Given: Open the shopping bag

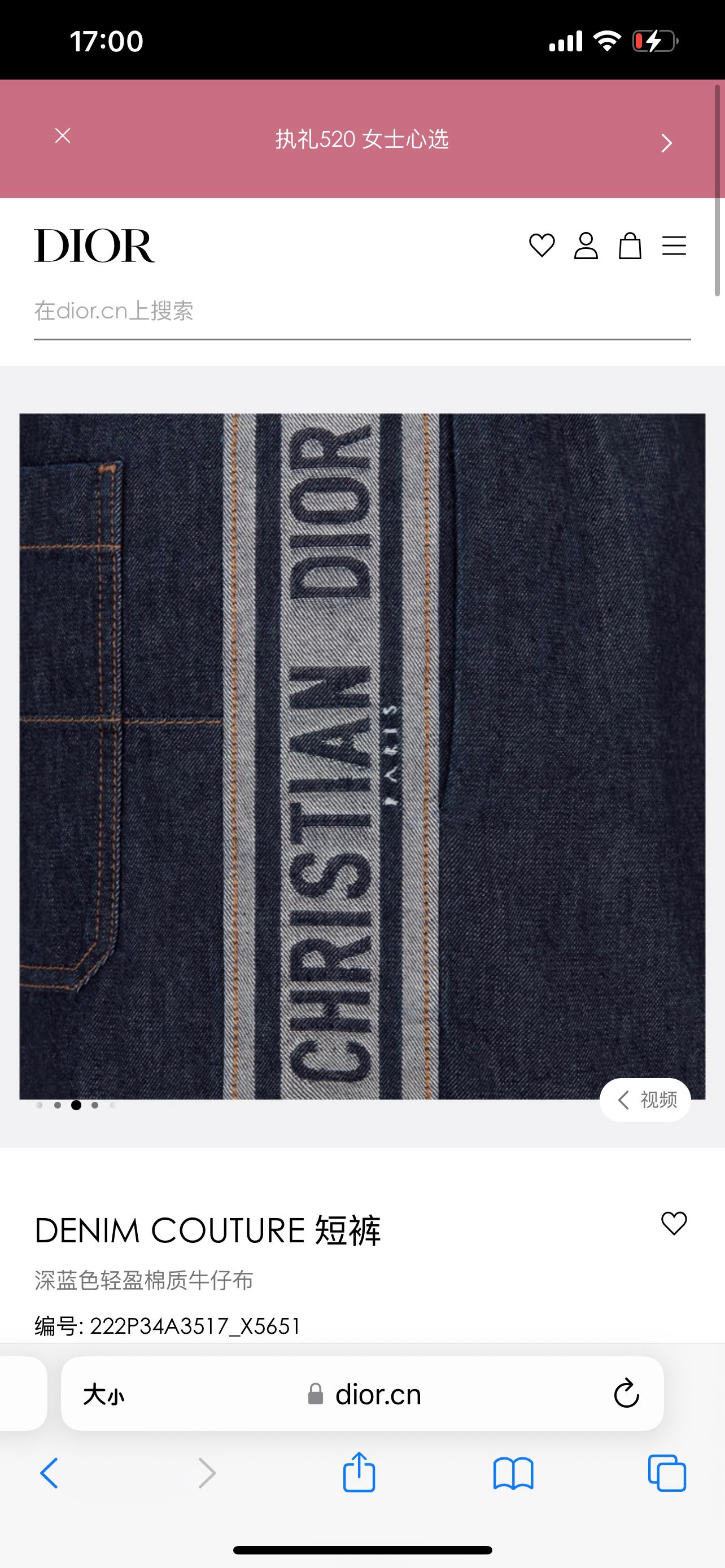Looking at the screenshot, I should (630, 246).
